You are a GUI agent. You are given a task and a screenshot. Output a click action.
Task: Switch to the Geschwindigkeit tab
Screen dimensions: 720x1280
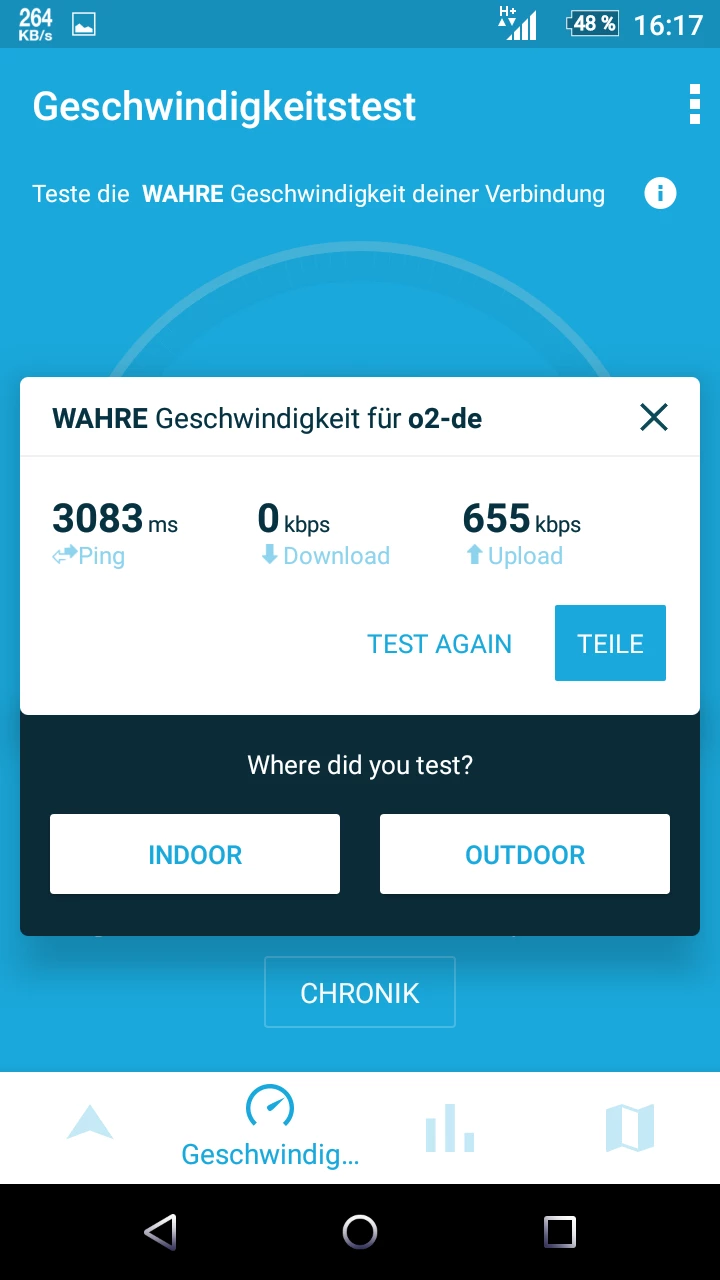[270, 1127]
